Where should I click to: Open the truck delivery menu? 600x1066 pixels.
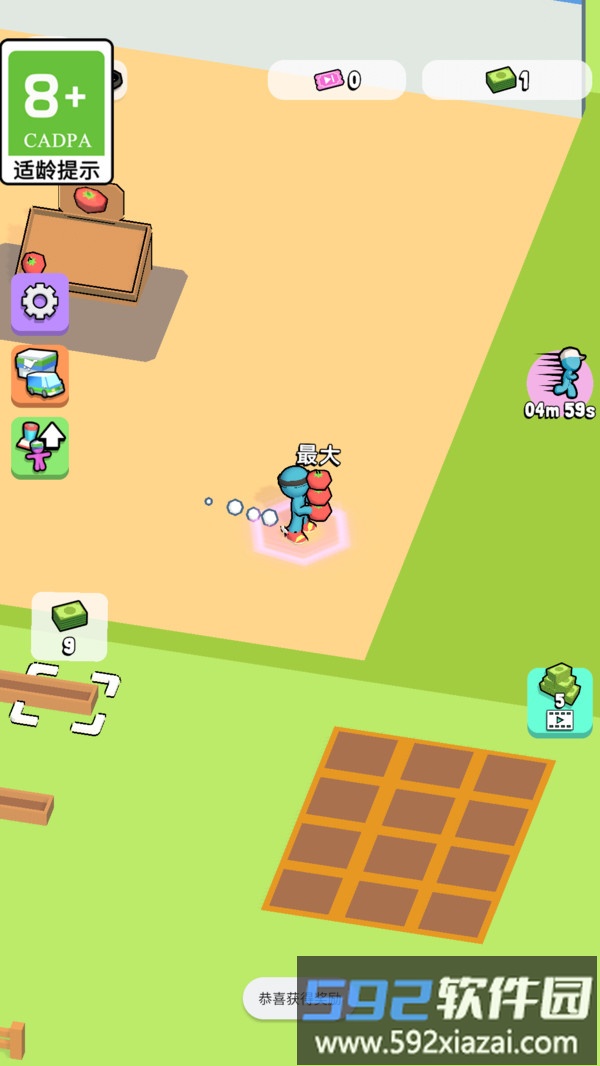(40, 375)
